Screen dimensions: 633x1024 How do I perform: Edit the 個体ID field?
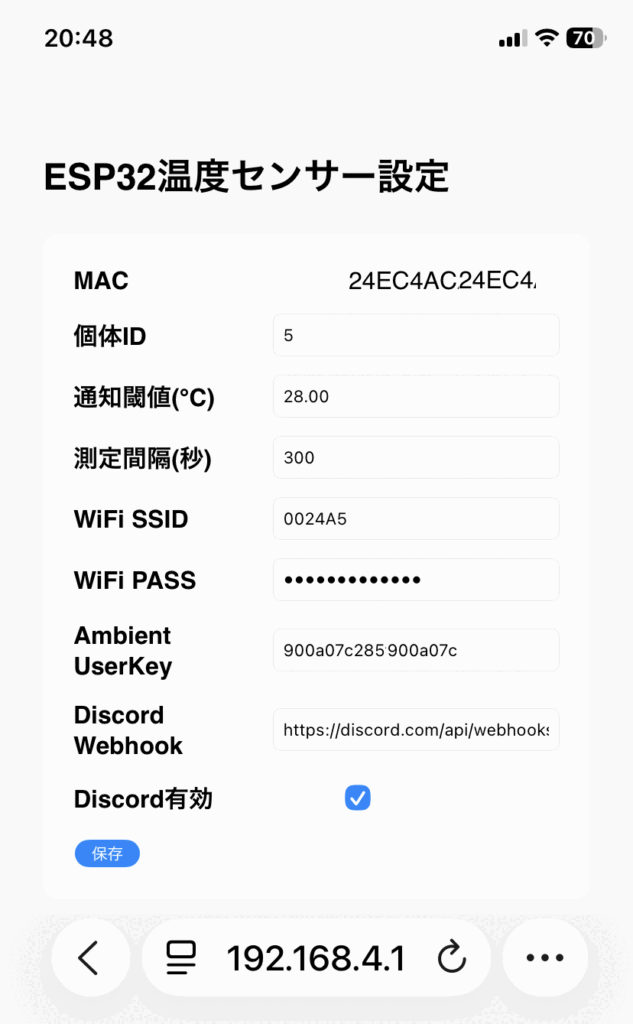tap(415, 335)
